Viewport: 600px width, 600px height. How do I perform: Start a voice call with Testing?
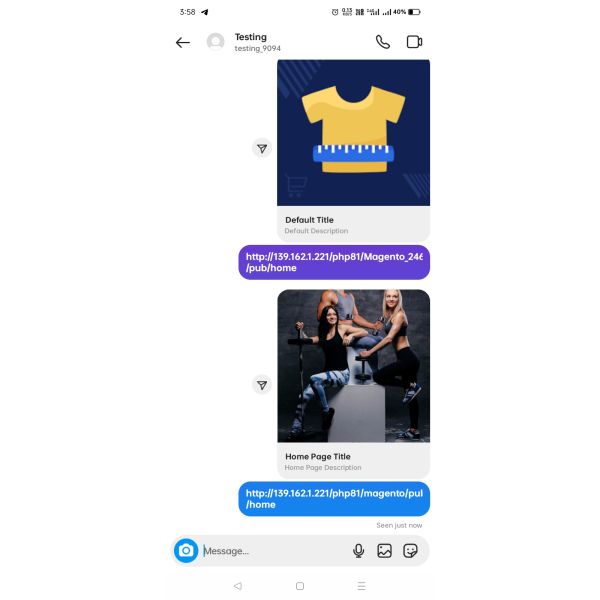(x=383, y=42)
